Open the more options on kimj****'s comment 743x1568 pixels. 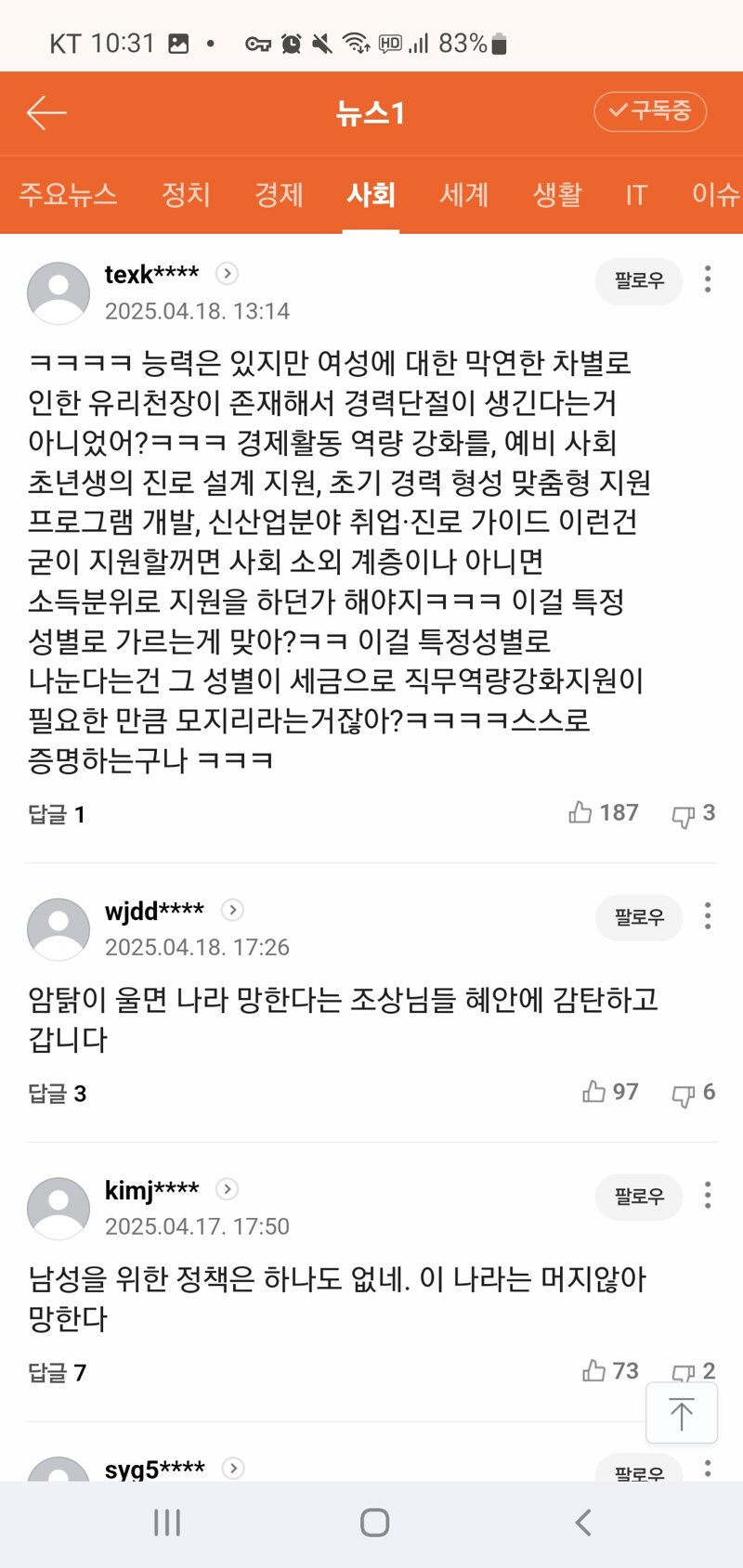coord(708,1195)
